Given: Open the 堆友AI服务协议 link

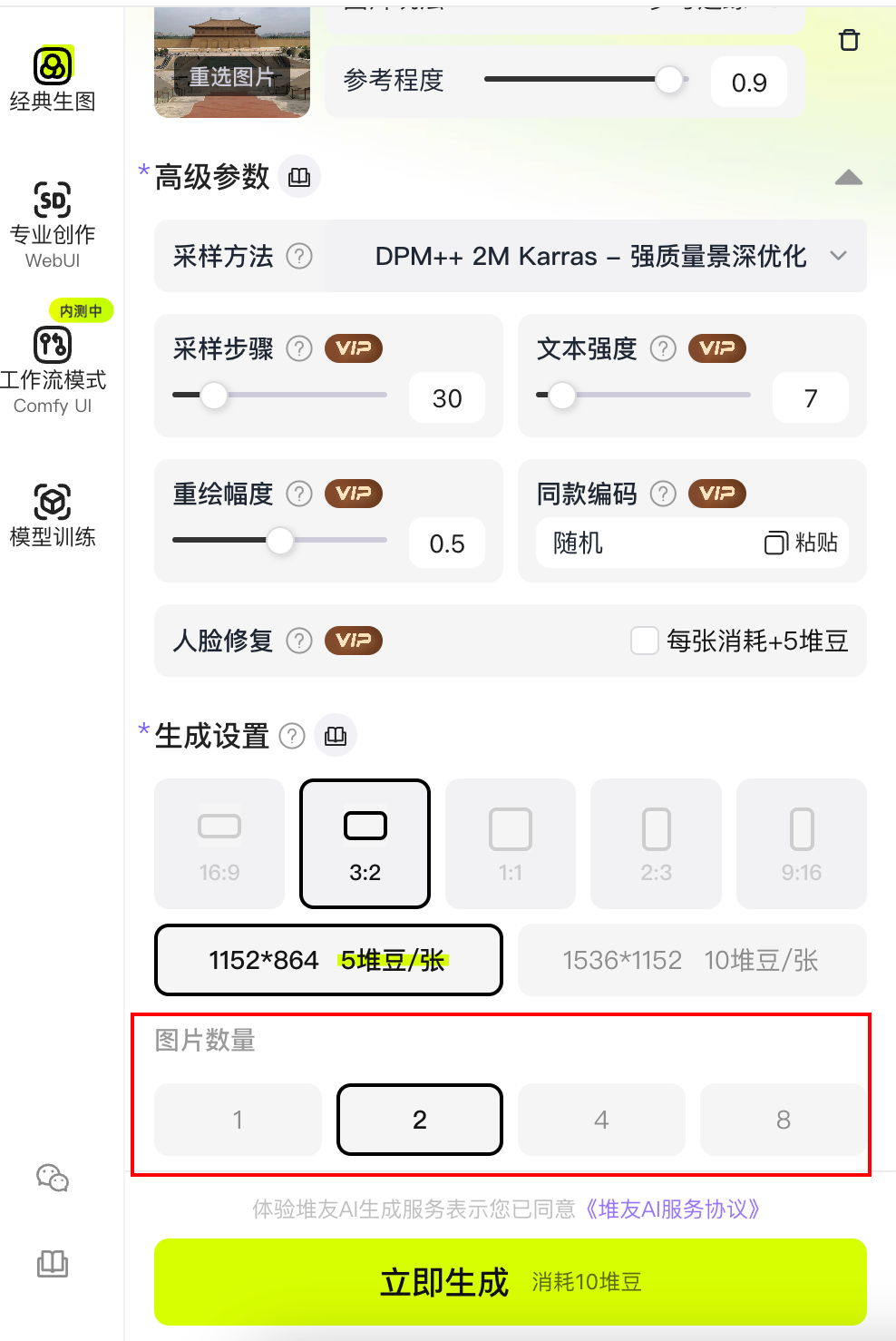Looking at the screenshot, I should point(672,1209).
